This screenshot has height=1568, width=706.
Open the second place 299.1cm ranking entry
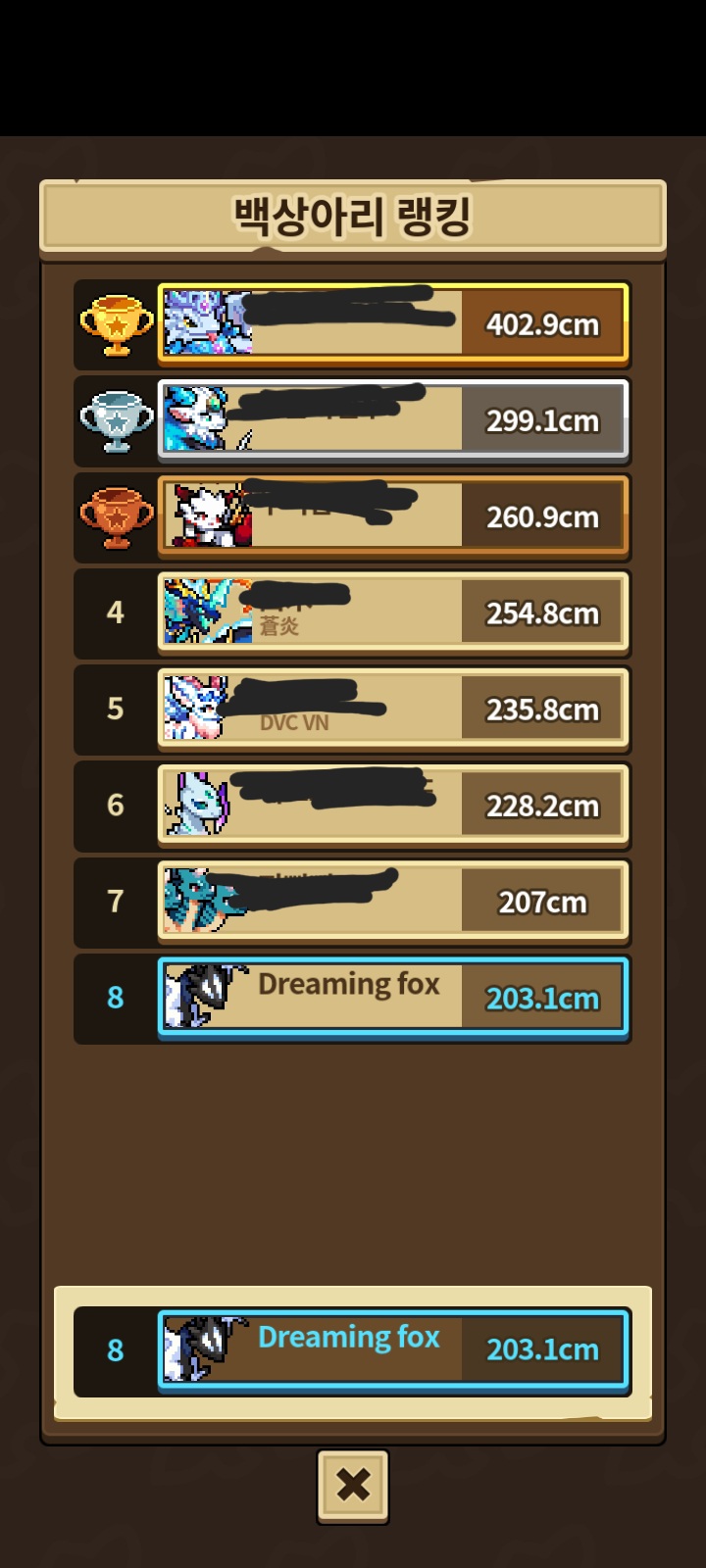[392, 419]
